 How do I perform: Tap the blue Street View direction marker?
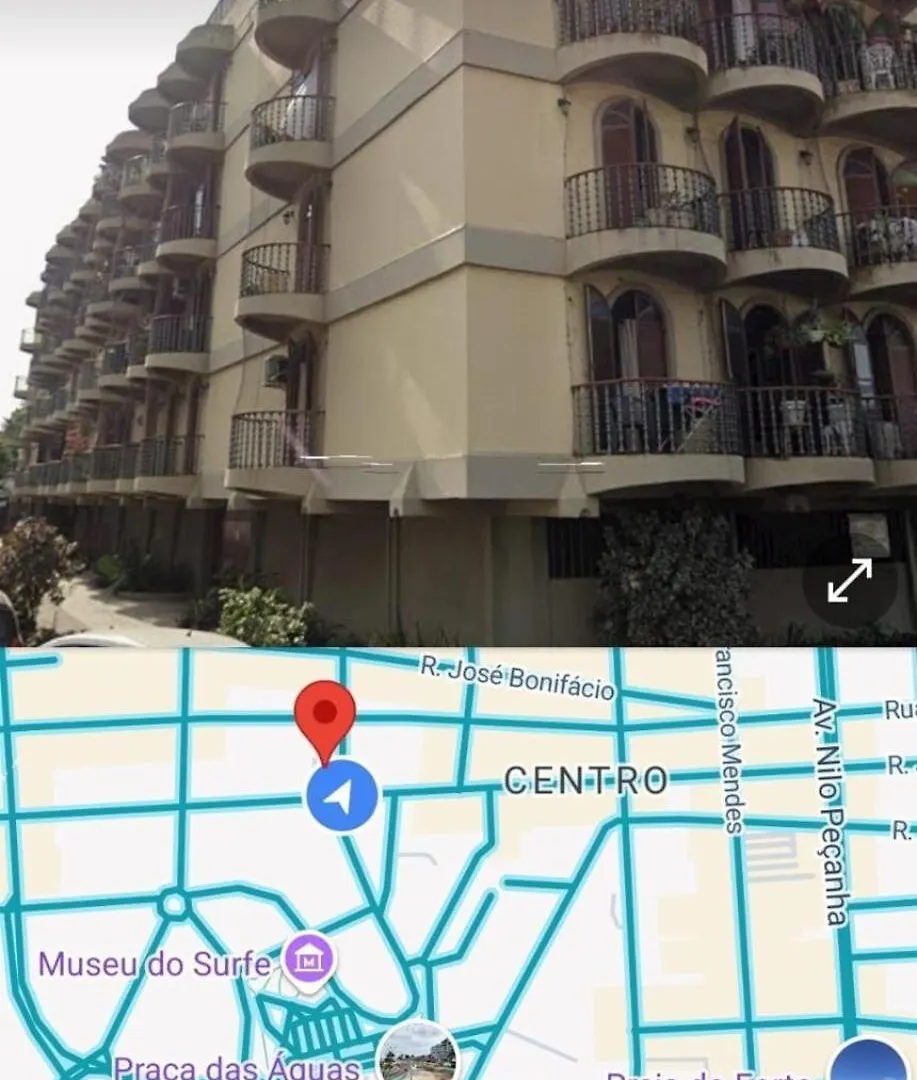pyautogui.click(x=342, y=796)
